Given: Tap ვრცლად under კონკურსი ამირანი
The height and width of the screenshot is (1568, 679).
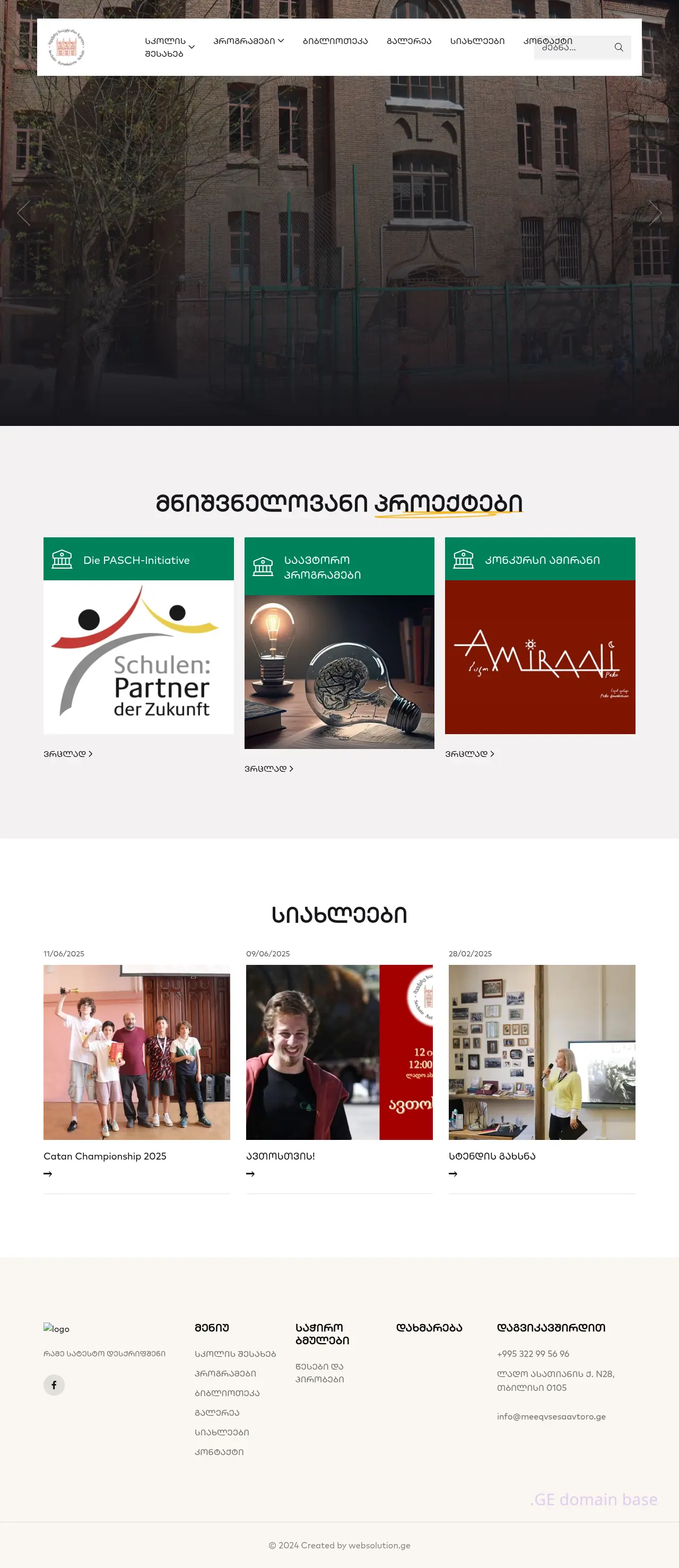Looking at the screenshot, I should [469, 754].
